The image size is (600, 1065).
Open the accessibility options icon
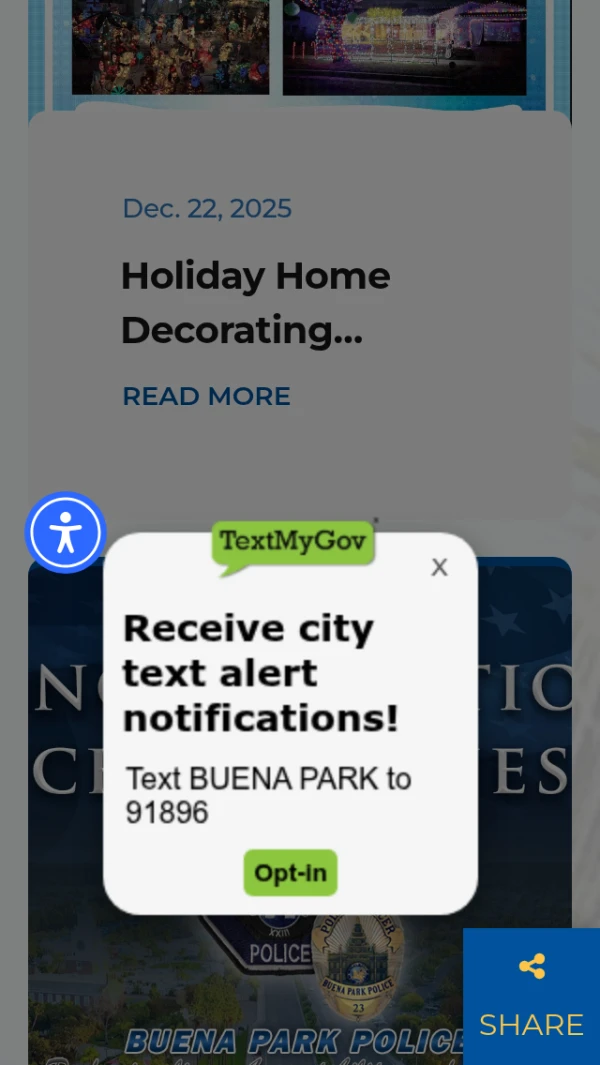click(x=66, y=533)
